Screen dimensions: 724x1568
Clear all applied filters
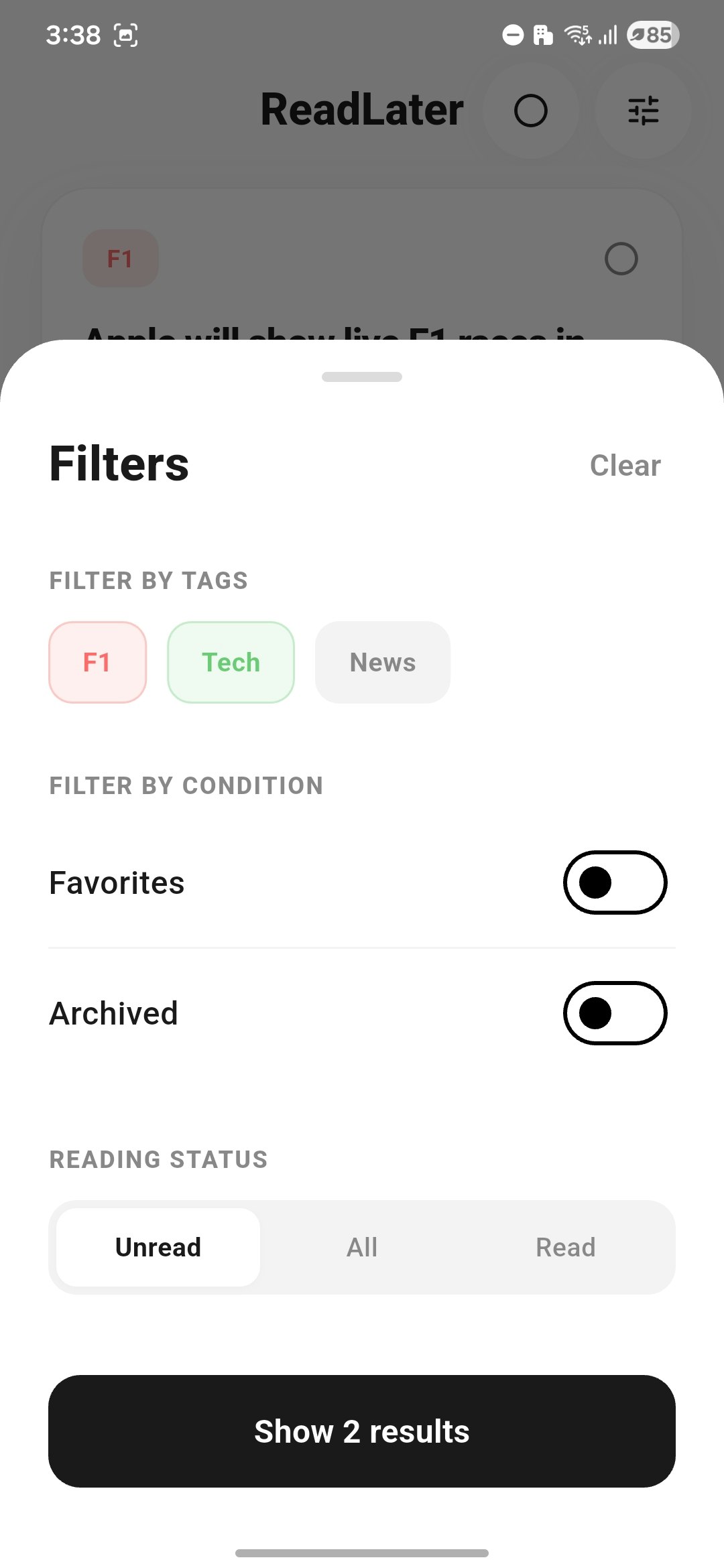pyautogui.click(x=625, y=465)
